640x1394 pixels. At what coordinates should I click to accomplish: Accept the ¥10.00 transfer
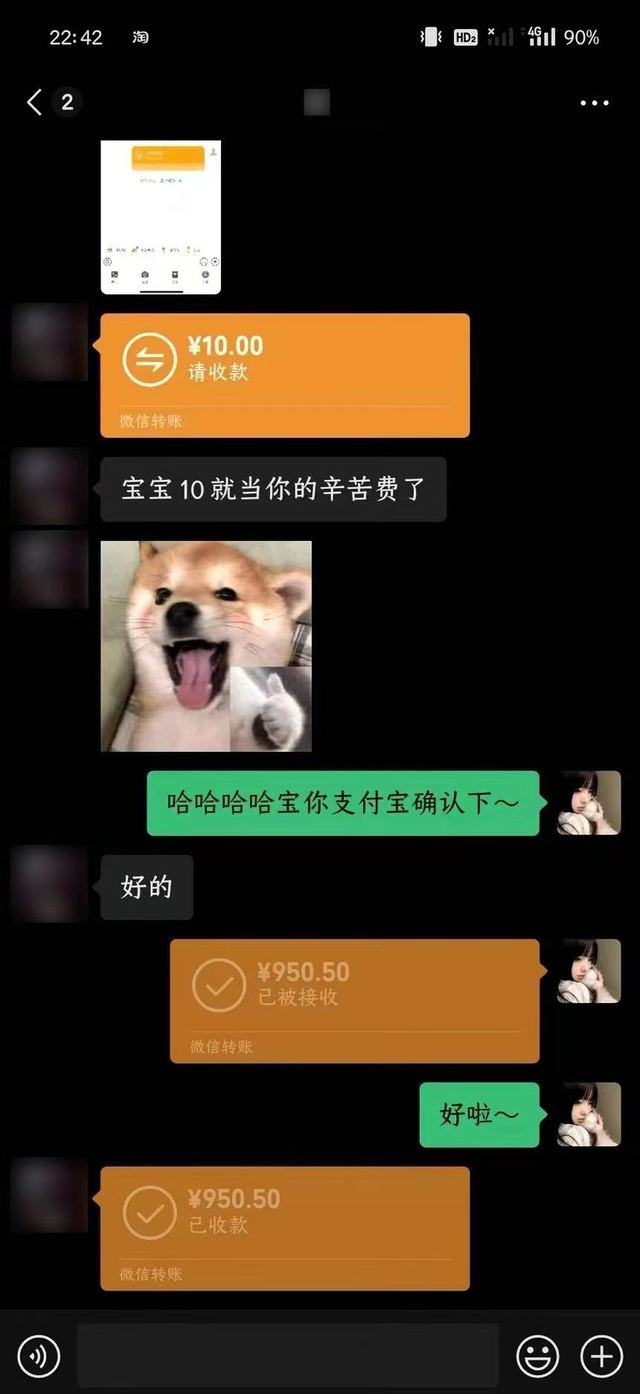click(285, 374)
